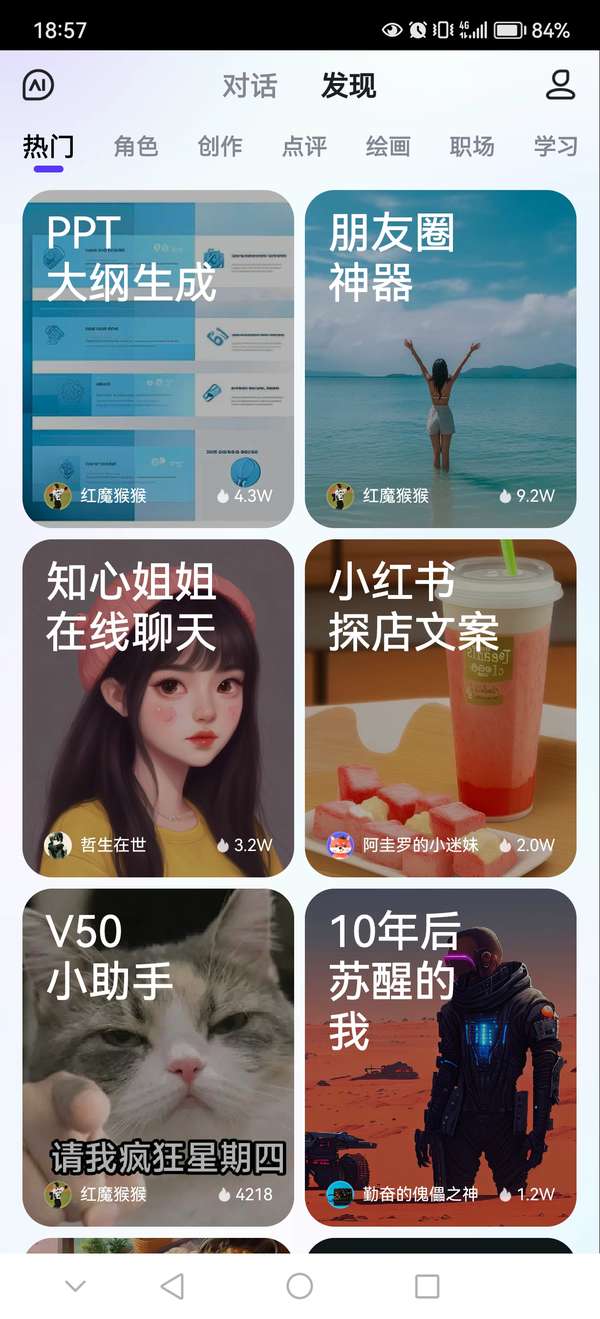
Task: Open the V50小助手 card
Action: tap(158, 1057)
